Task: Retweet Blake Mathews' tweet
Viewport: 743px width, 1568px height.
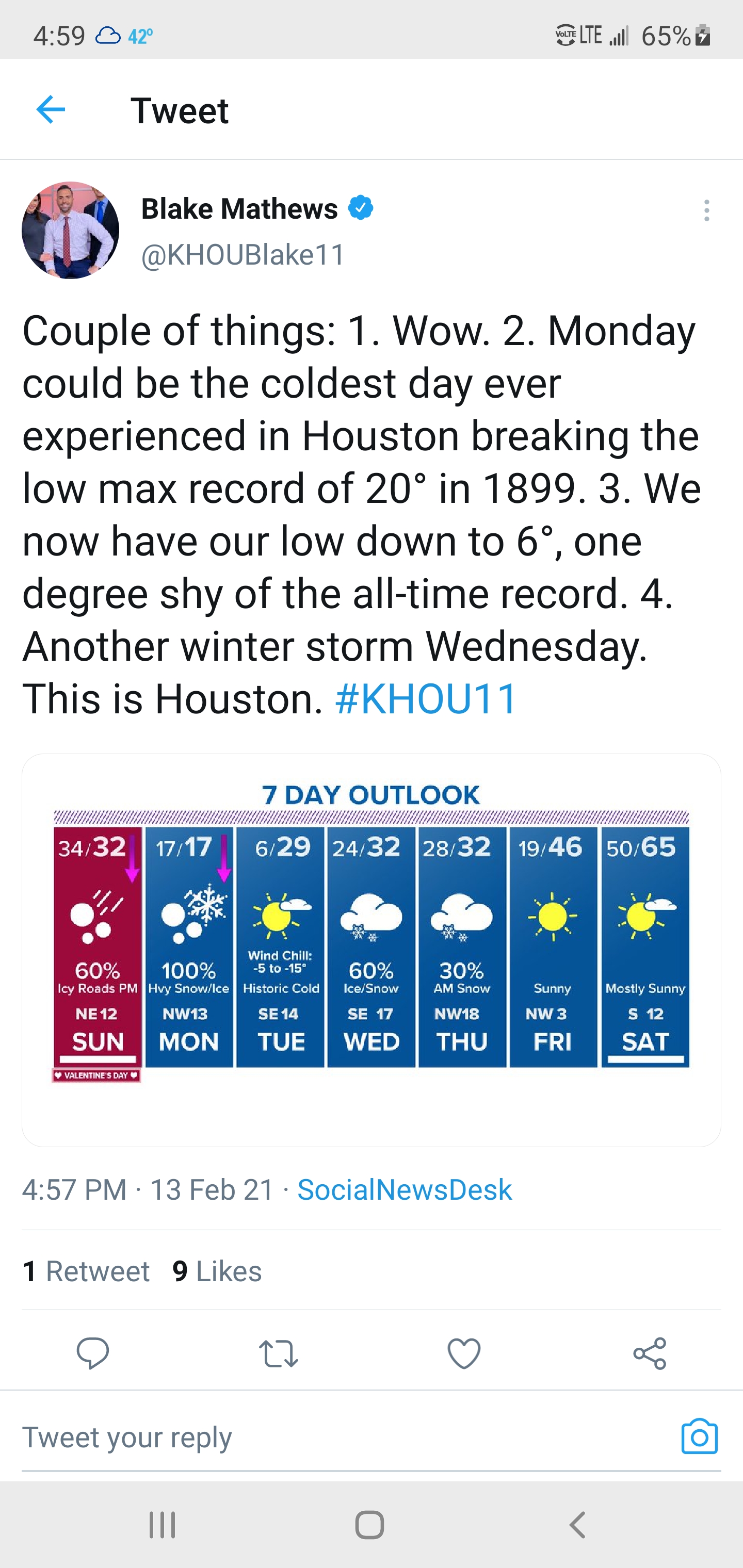Action: (278, 1353)
